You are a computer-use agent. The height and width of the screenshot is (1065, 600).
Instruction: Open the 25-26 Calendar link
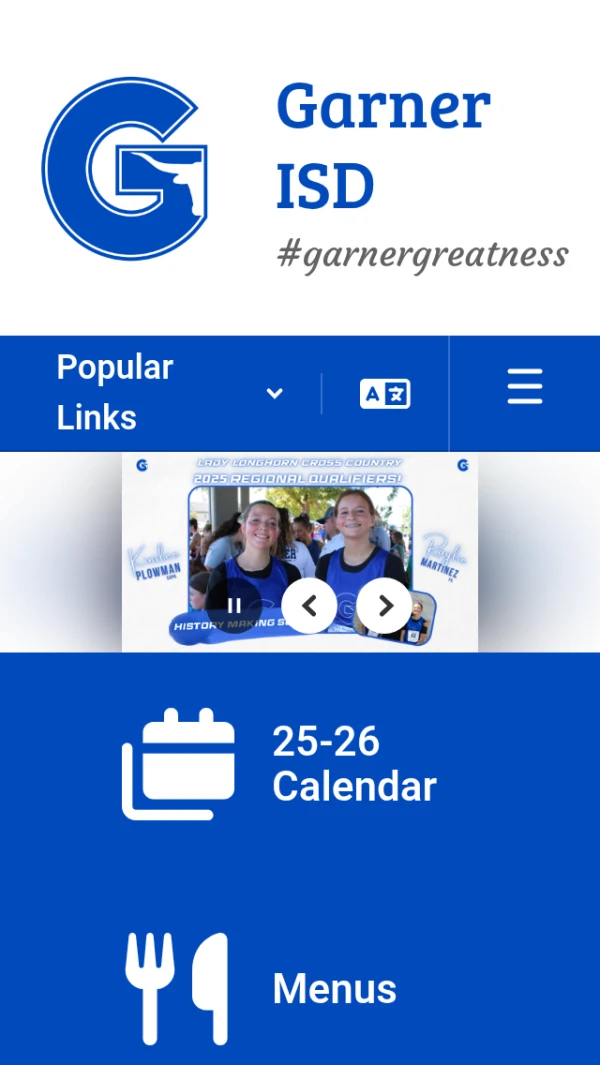300,765
